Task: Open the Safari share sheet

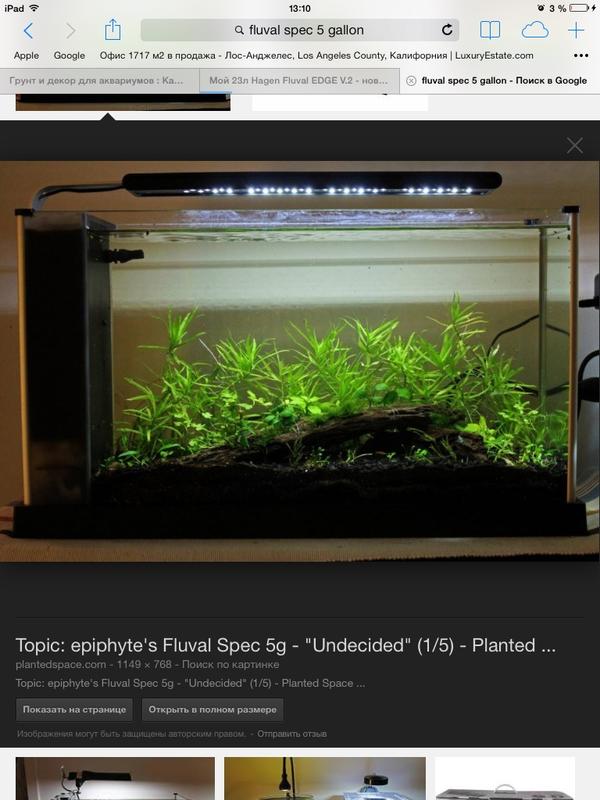Action: (x=113, y=30)
